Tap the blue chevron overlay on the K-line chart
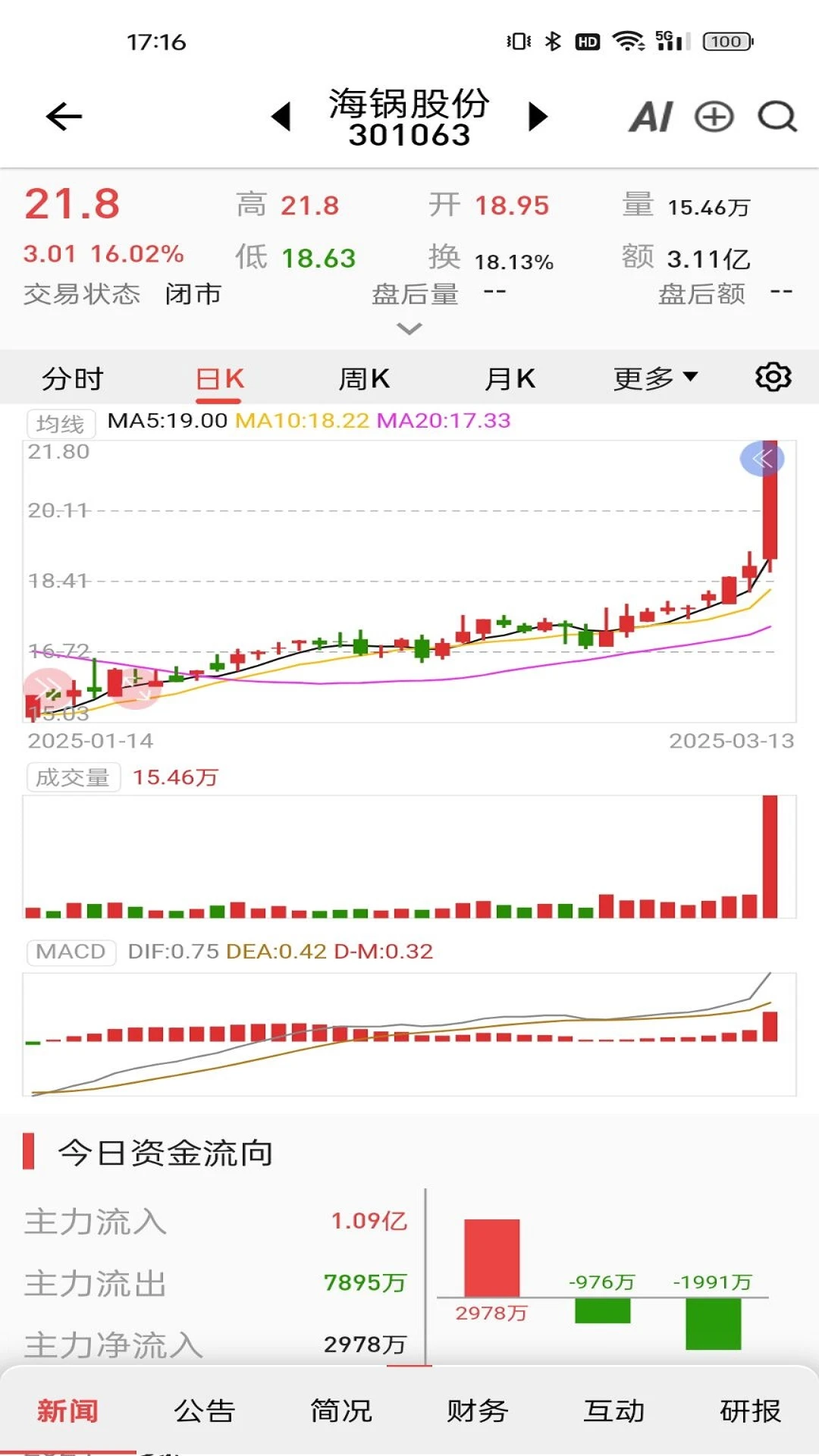This screenshot has height=1456, width=819. click(761, 458)
